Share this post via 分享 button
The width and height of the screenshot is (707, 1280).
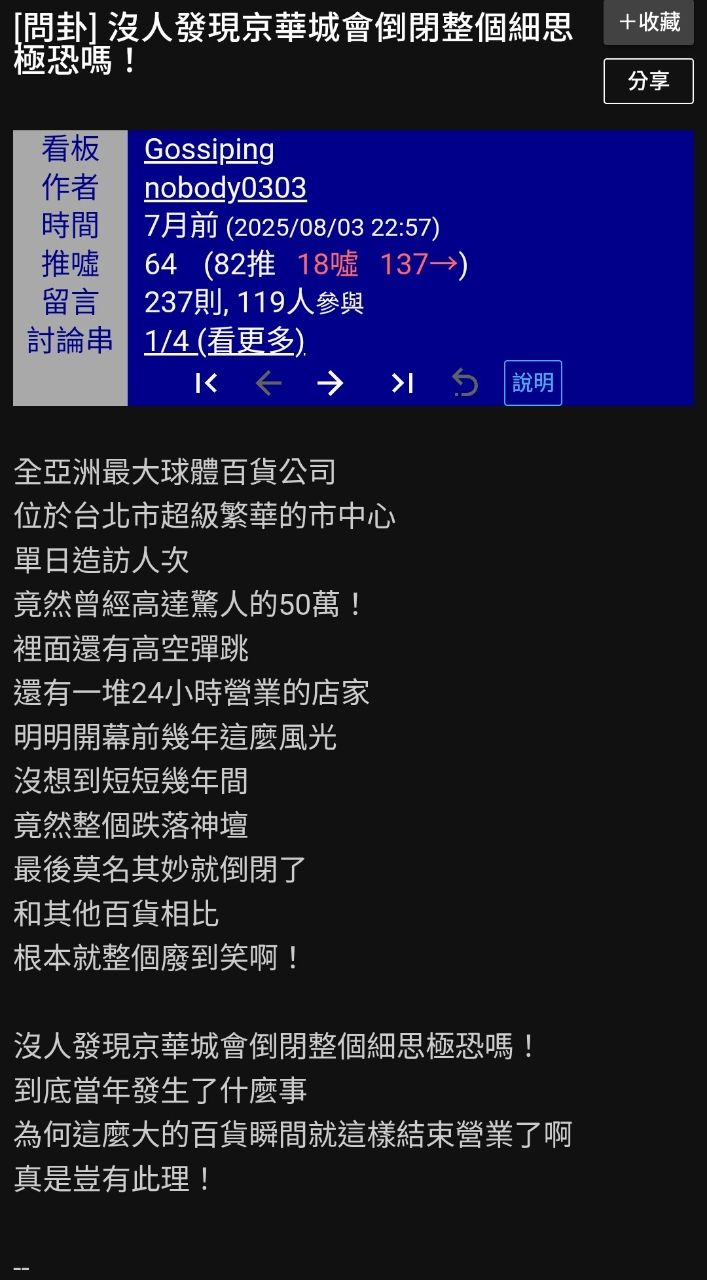pyautogui.click(x=648, y=81)
